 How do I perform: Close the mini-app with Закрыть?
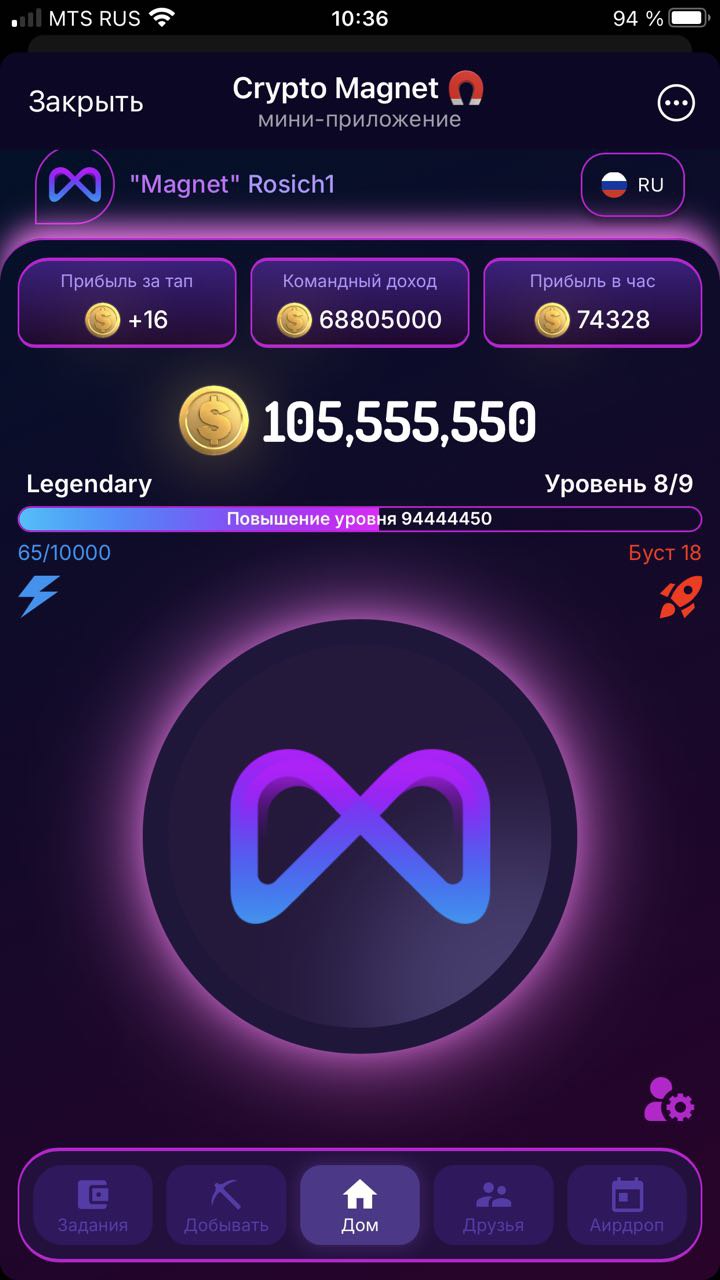click(x=86, y=102)
